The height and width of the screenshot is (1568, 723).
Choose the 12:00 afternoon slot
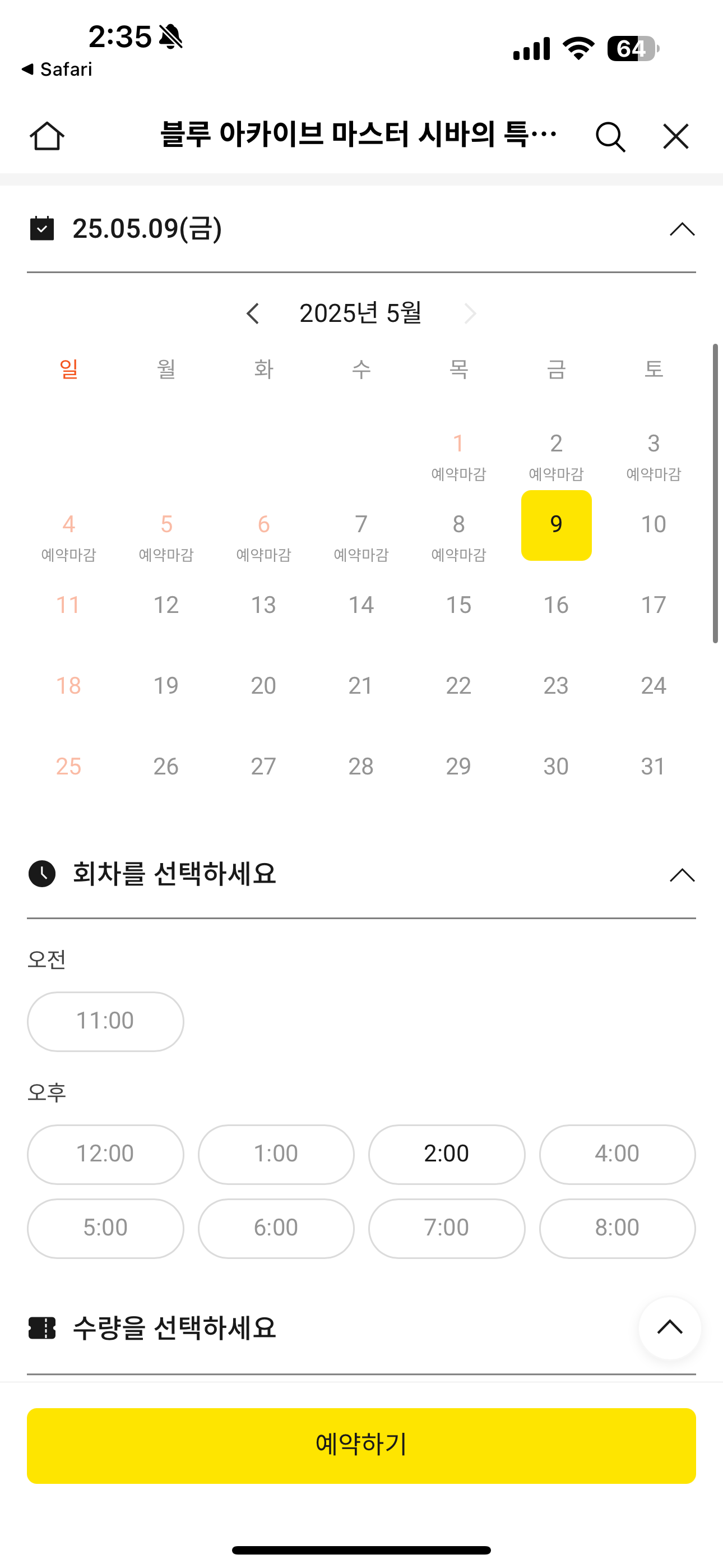point(105,1154)
